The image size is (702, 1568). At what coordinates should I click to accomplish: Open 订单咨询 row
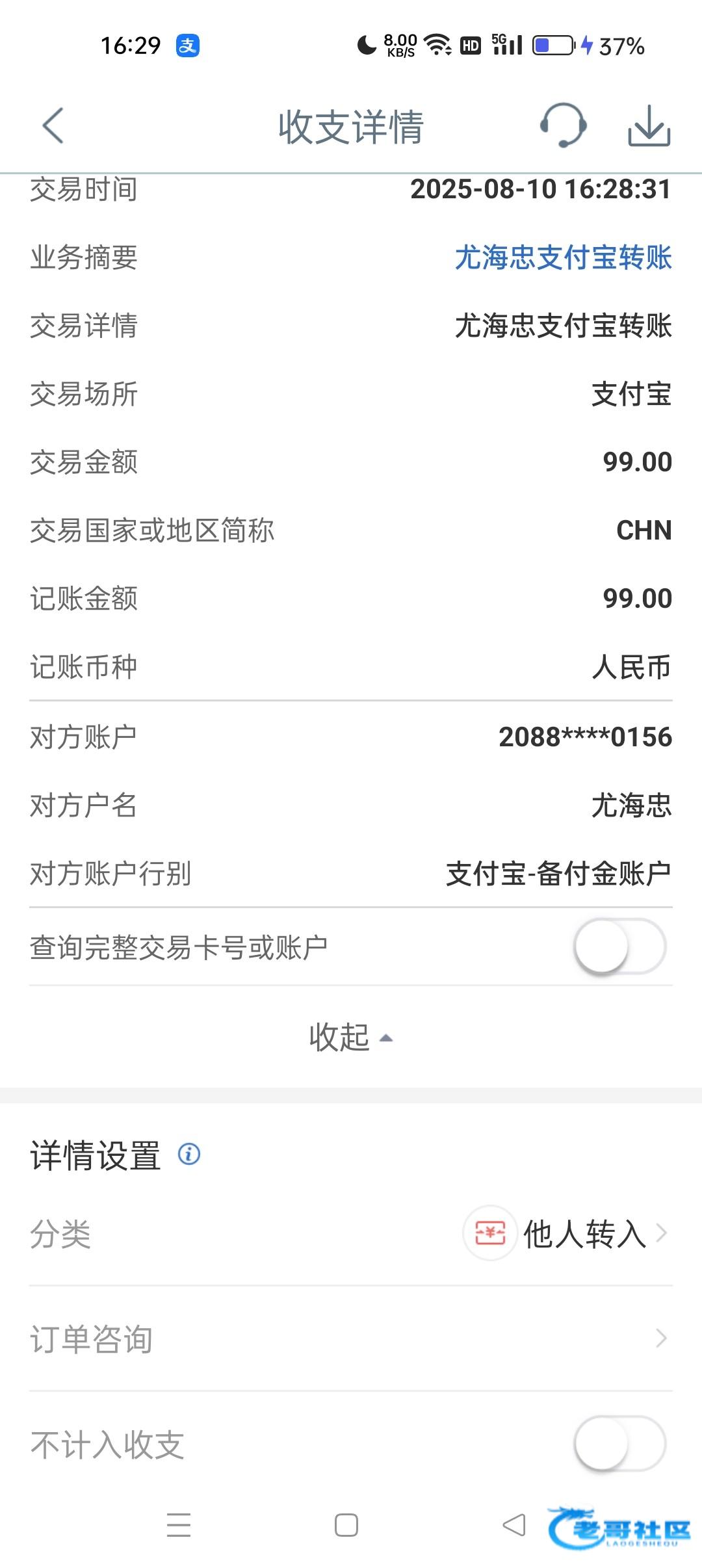coord(351,1339)
